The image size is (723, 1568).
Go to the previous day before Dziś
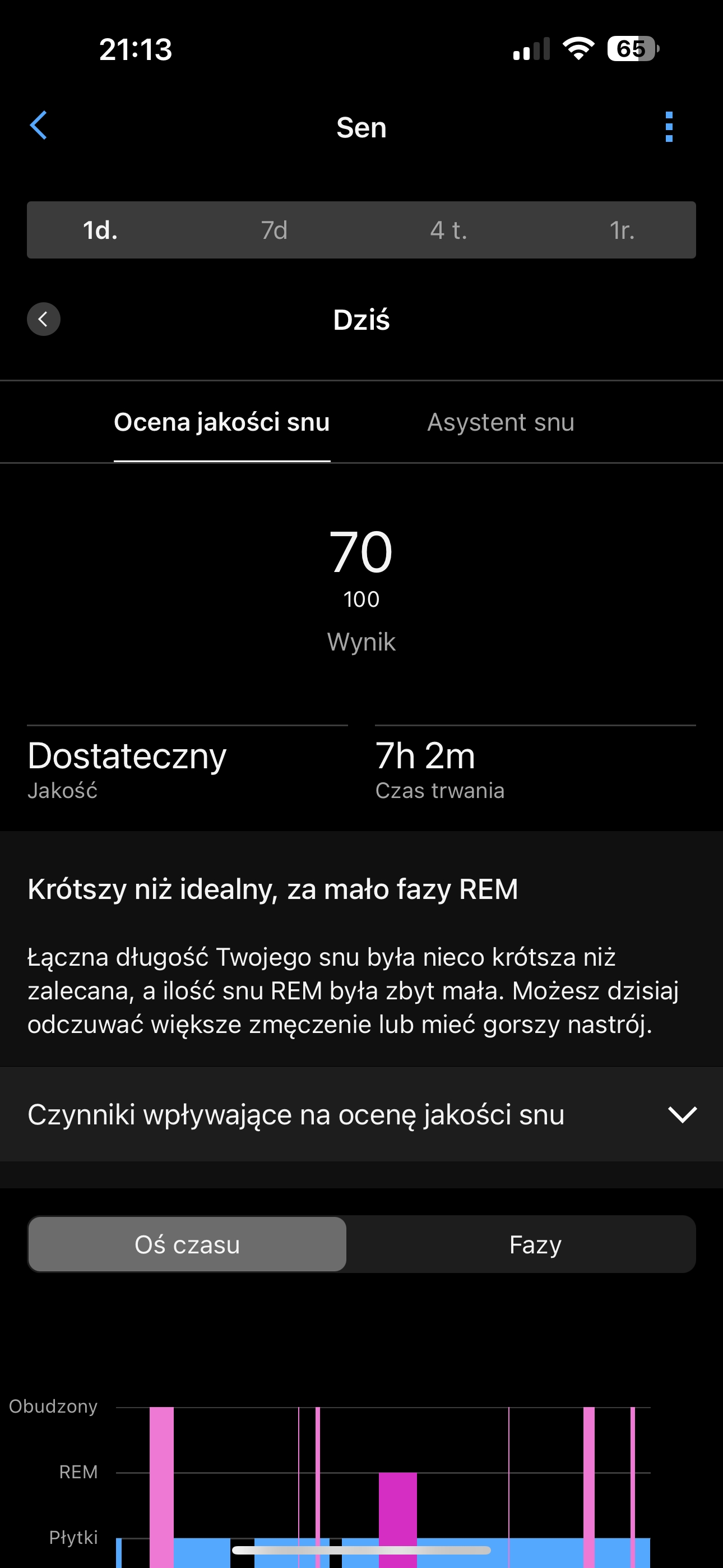click(44, 319)
